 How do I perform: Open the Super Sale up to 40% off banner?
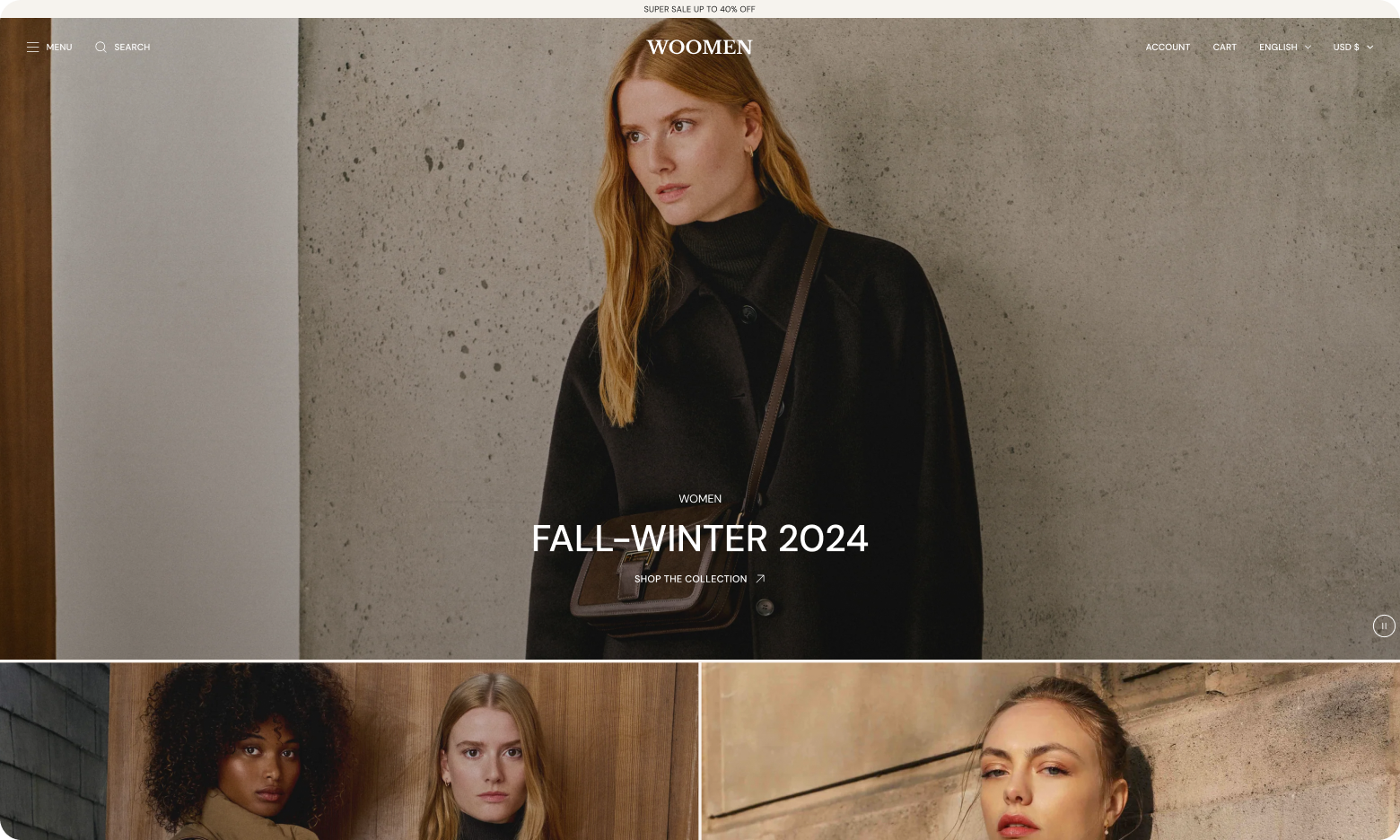[699, 9]
